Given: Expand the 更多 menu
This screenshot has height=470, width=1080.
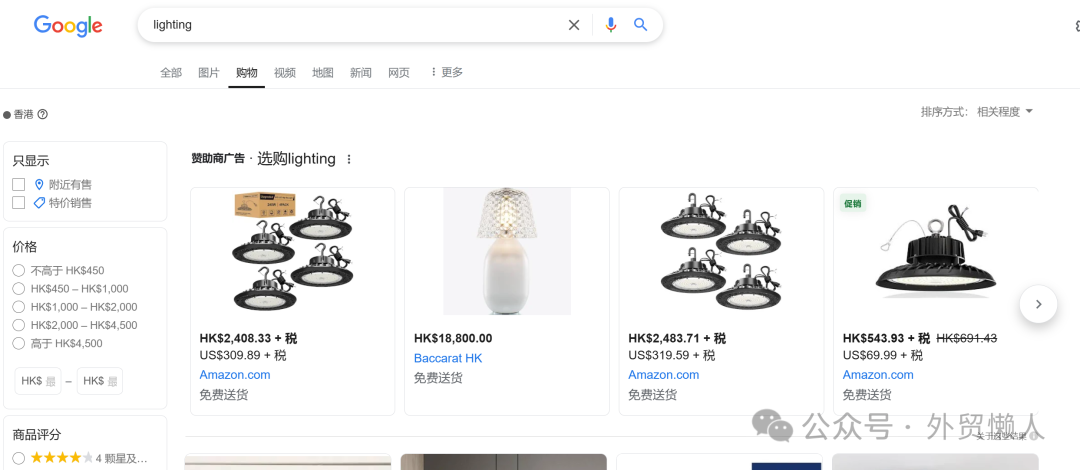Looking at the screenshot, I should click(x=446, y=73).
